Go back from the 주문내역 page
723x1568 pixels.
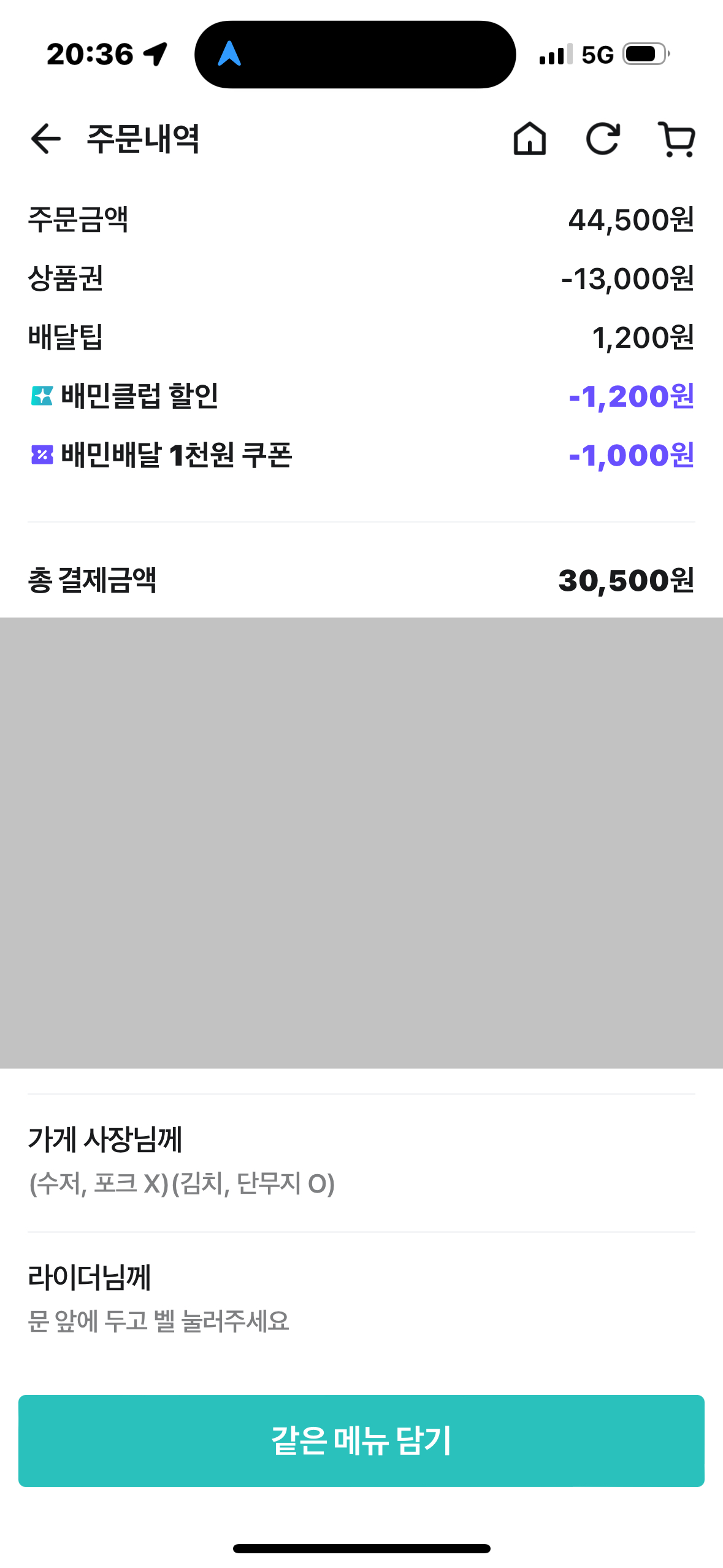pyautogui.click(x=46, y=139)
